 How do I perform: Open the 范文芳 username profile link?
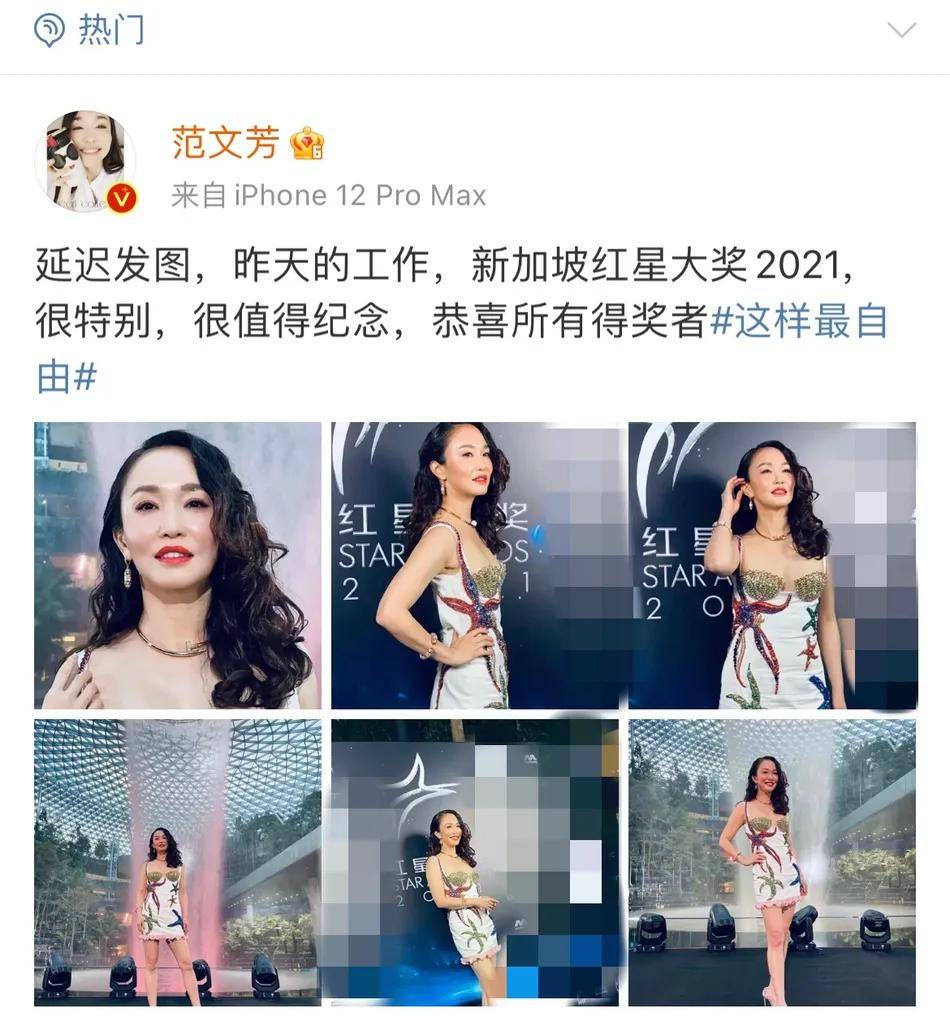(x=225, y=143)
